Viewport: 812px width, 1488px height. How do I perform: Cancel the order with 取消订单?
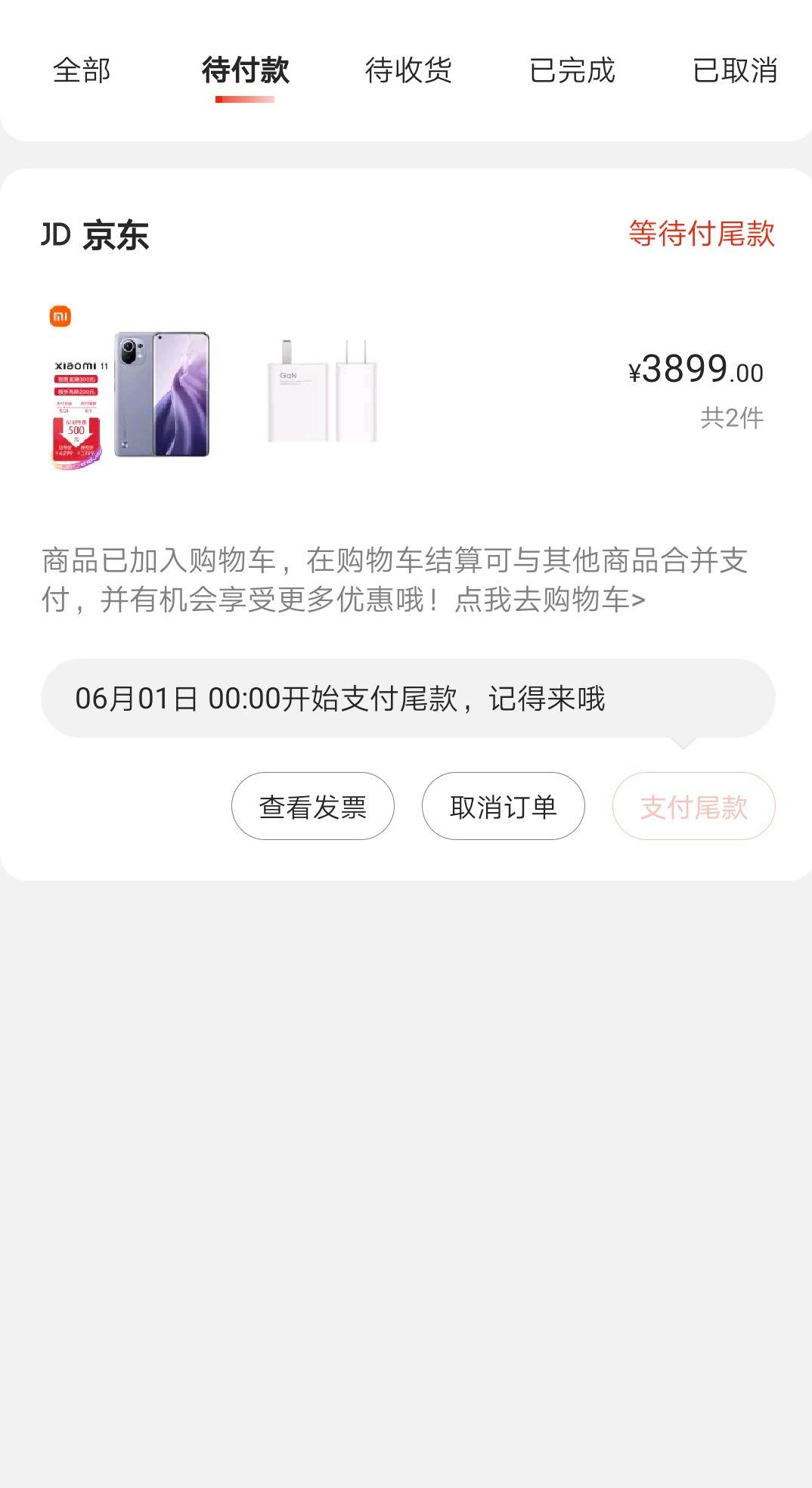[x=503, y=807]
